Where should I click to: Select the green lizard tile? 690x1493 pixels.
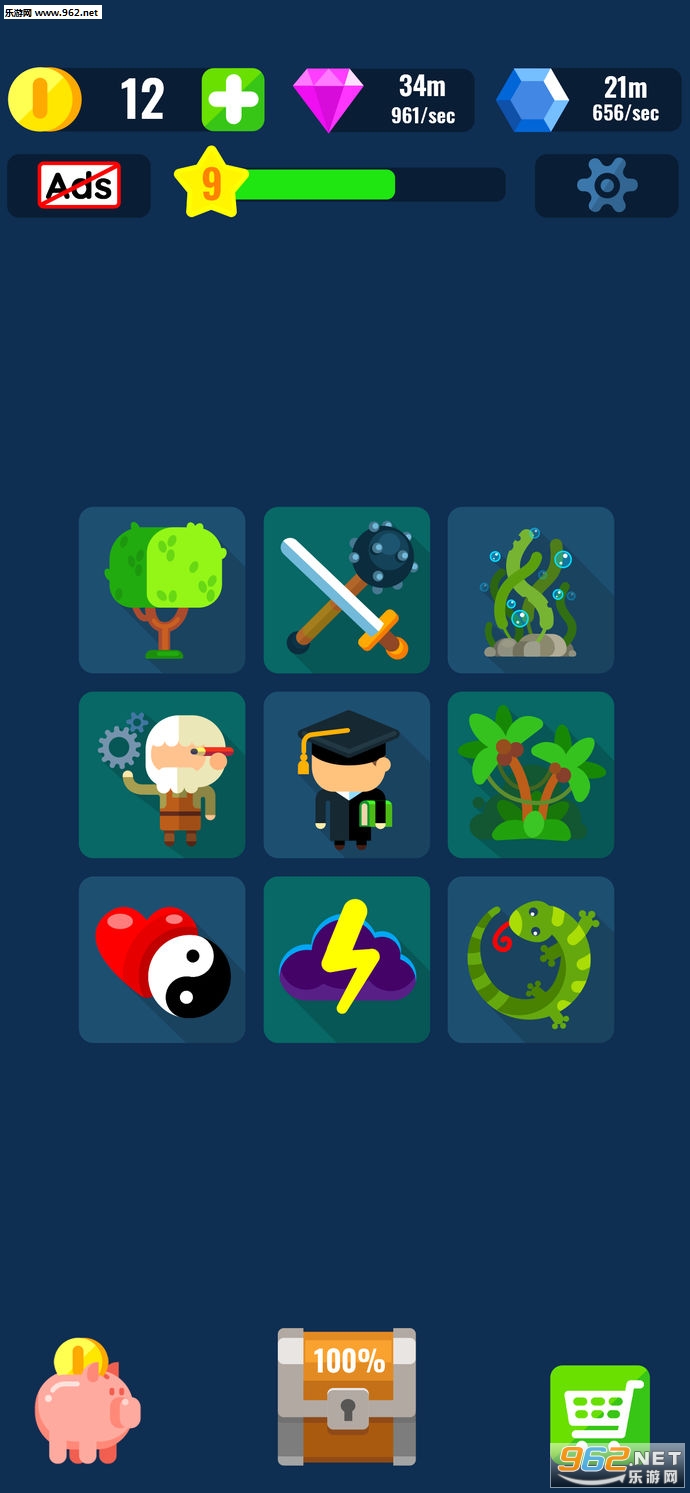(x=530, y=960)
